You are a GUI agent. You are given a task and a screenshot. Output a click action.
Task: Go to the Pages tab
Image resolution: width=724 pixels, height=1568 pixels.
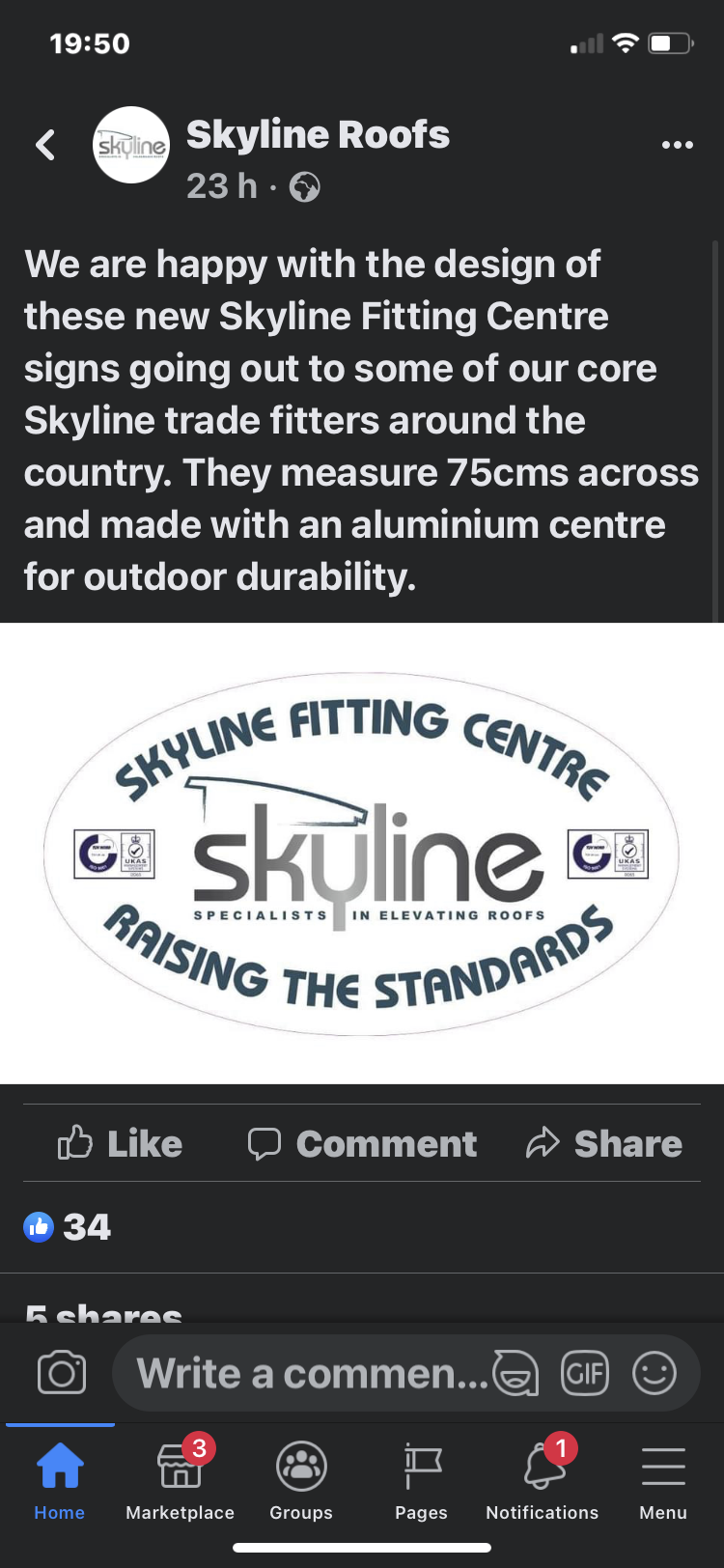tap(422, 1480)
